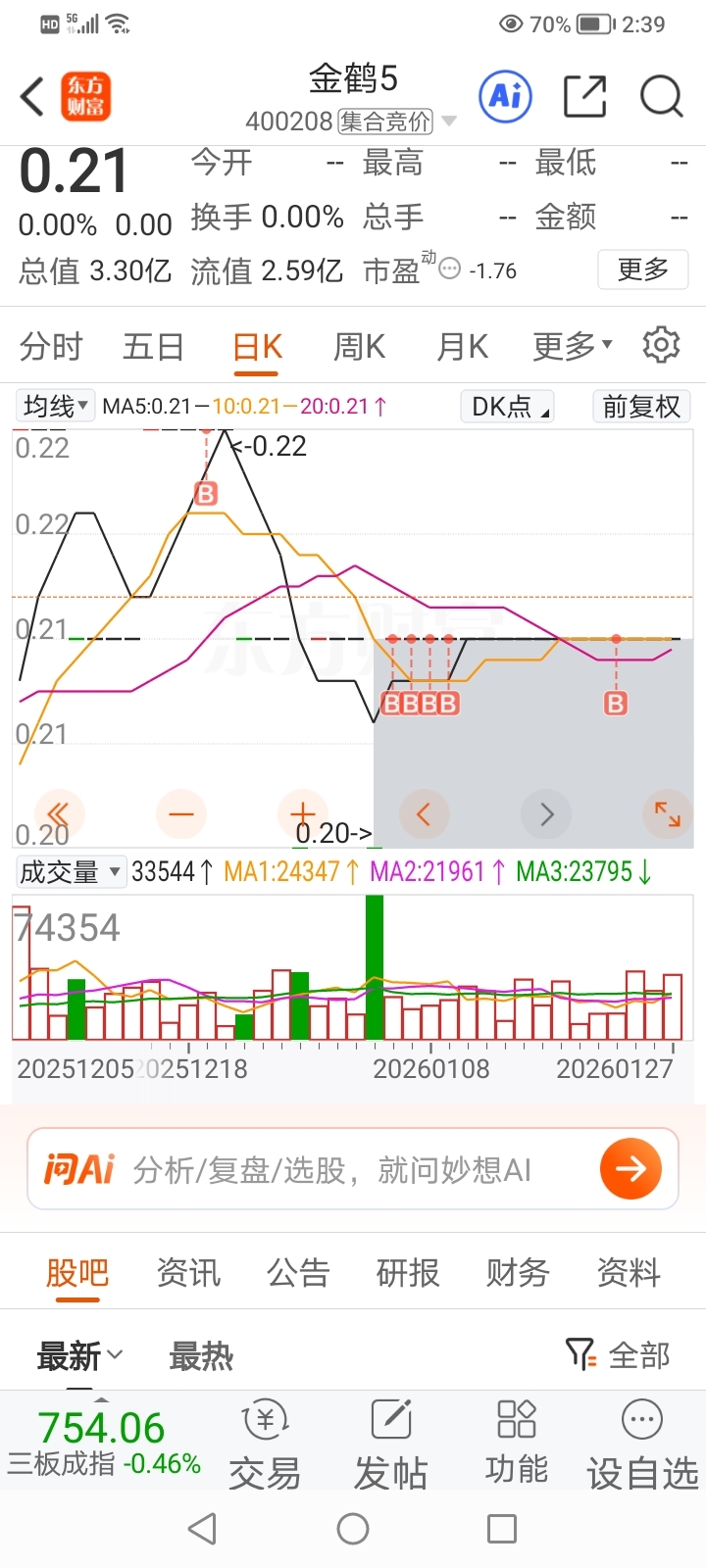The height and width of the screenshot is (1568, 706).
Task: Go back using the top-left arrow
Action: (x=32, y=97)
